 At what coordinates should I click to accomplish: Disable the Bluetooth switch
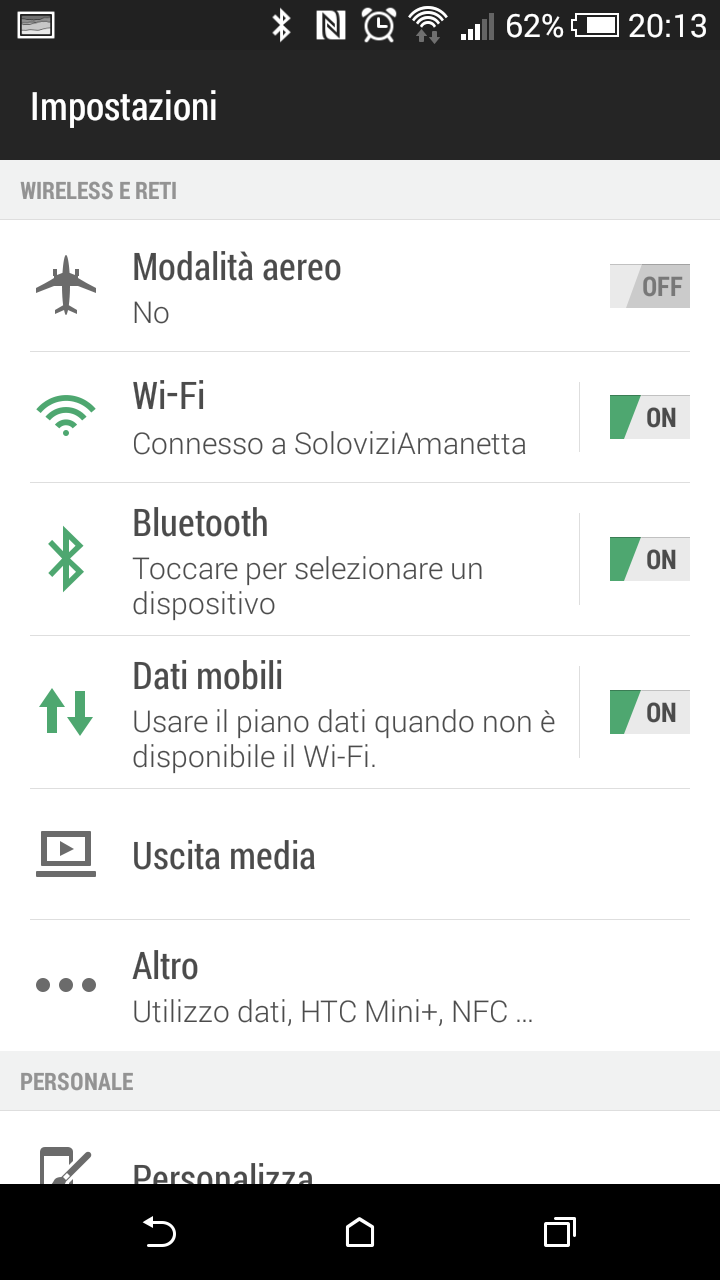(650, 559)
